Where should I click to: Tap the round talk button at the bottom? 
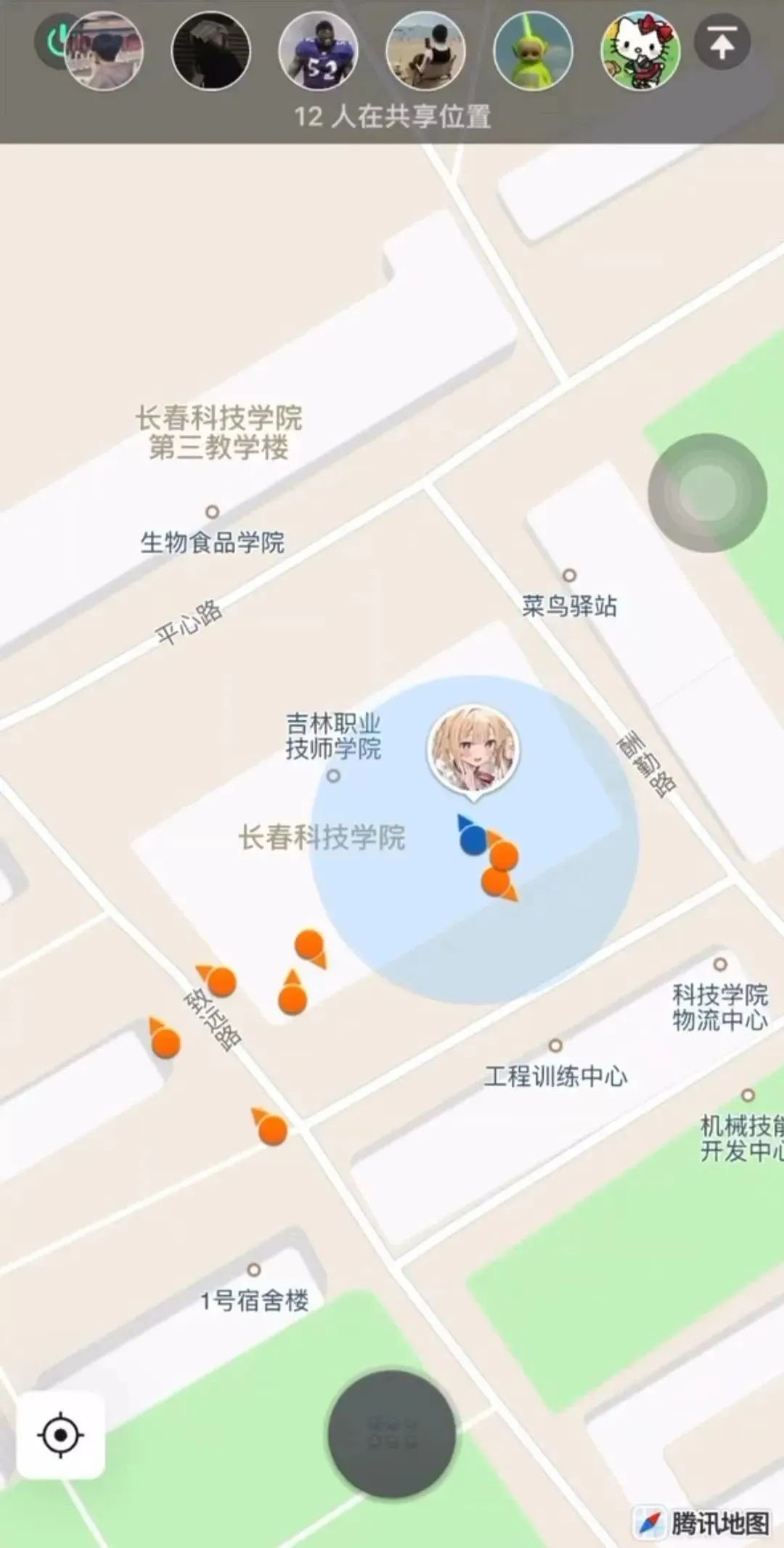(392, 1433)
